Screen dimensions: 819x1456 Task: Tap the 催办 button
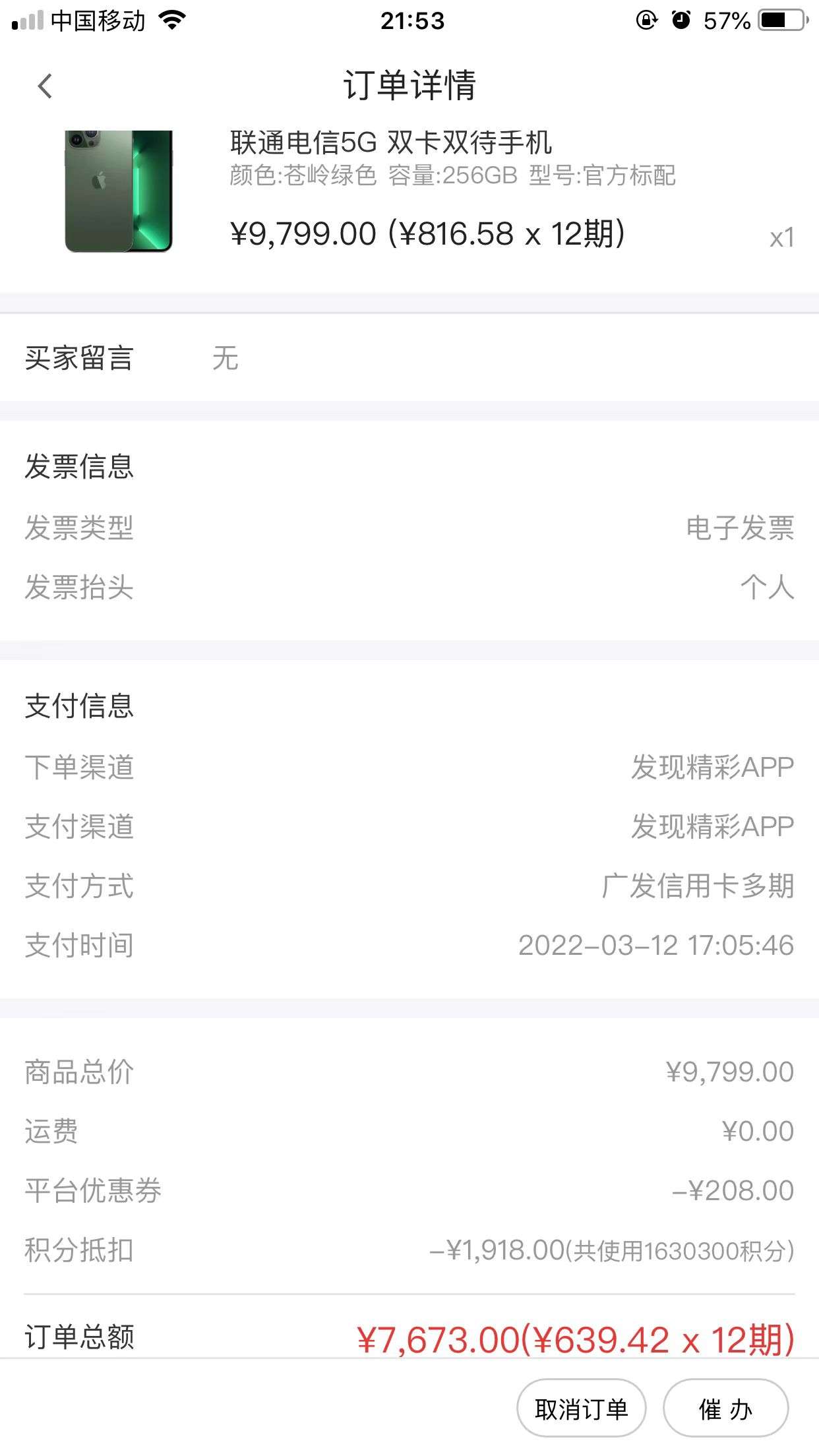(x=725, y=1409)
